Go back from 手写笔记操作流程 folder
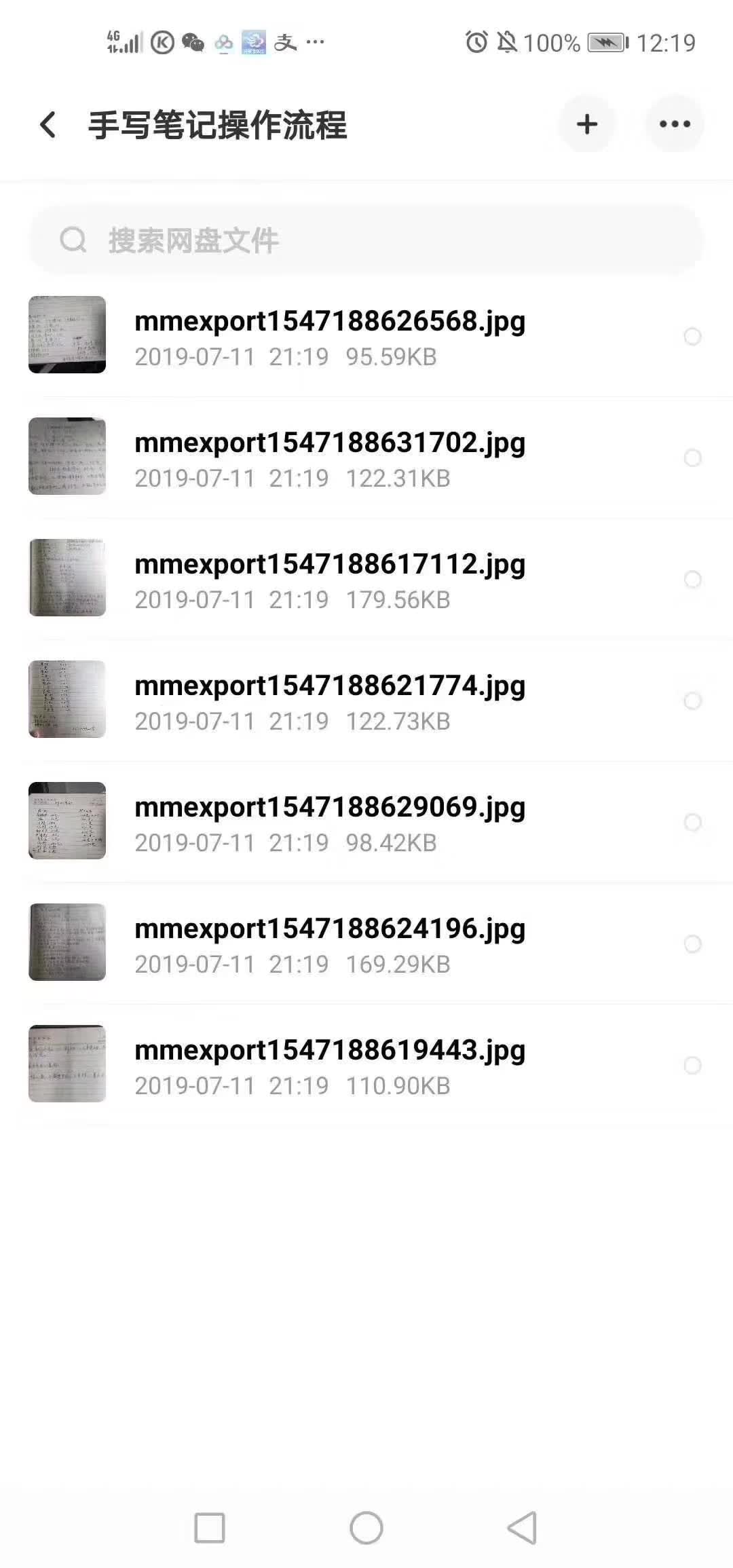 48,125
